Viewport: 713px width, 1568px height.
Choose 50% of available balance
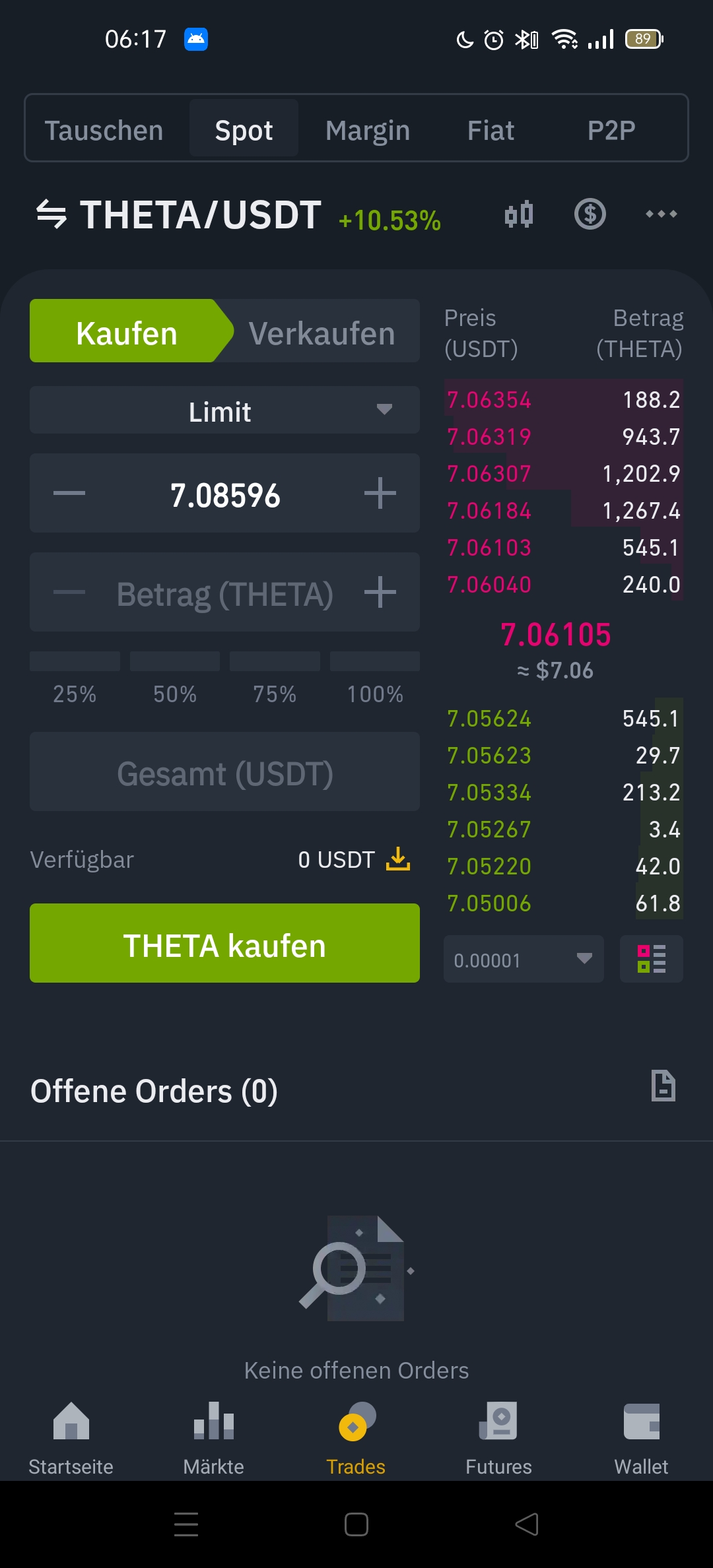click(175, 680)
